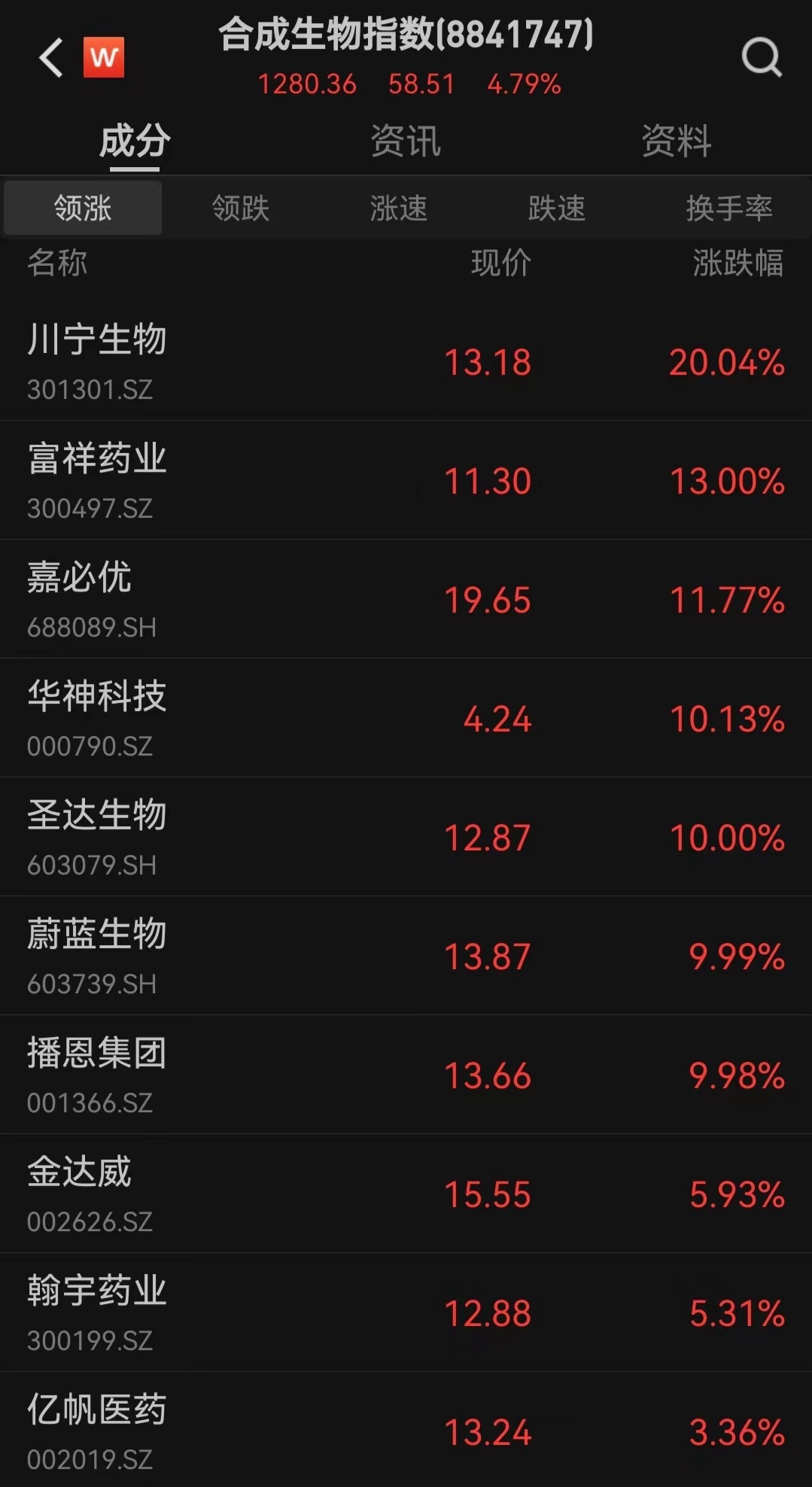Sort the list by 换手率
Viewport: 812px width, 1487px height.
tap(728, 208)
